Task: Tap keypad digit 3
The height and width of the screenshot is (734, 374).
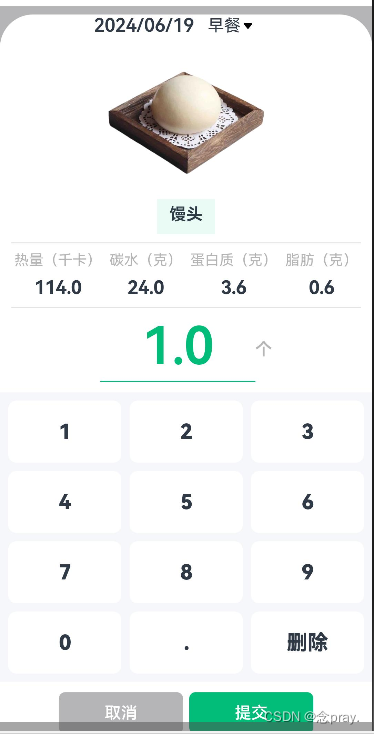Action: [x=308, y=432]
